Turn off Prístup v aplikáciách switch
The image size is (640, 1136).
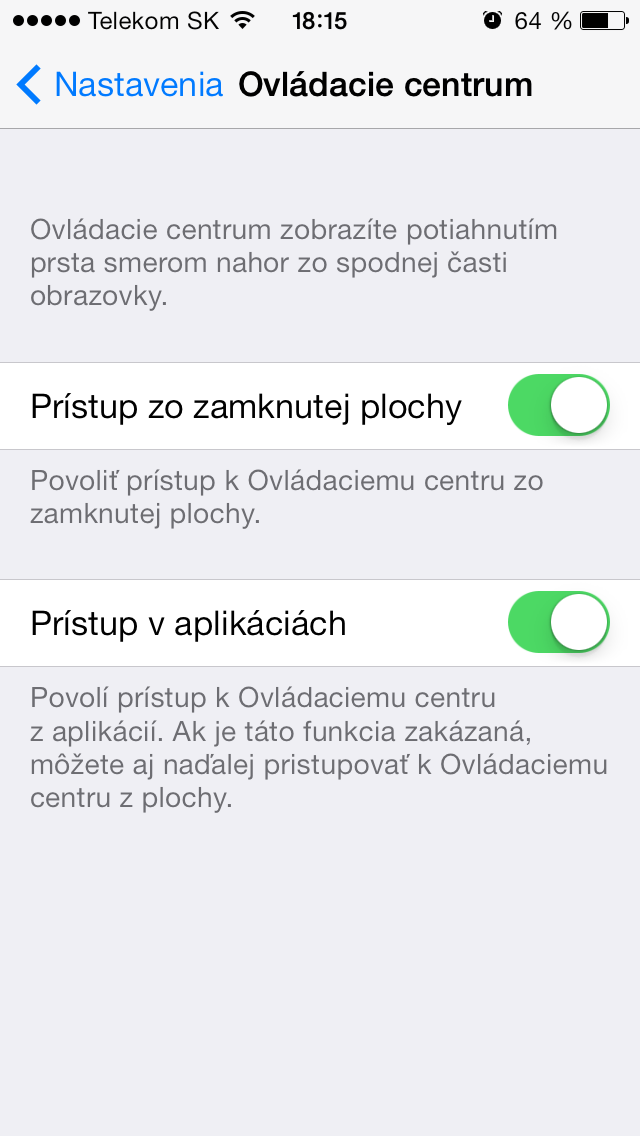(x=558, y=623)
